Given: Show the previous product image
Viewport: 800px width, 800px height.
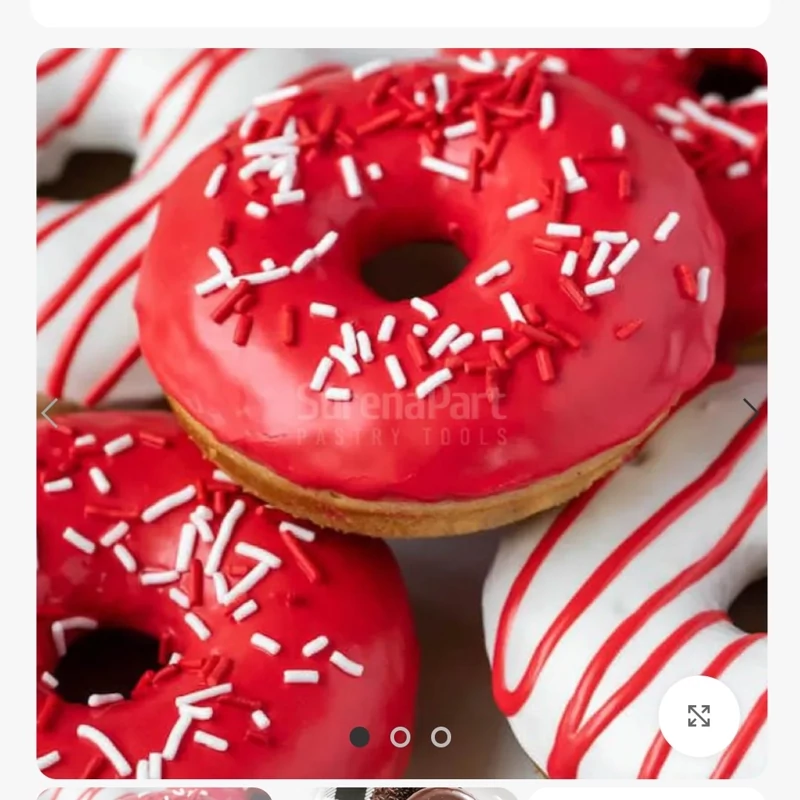Looking at the screenshot, I should click(x=50, y=411).
